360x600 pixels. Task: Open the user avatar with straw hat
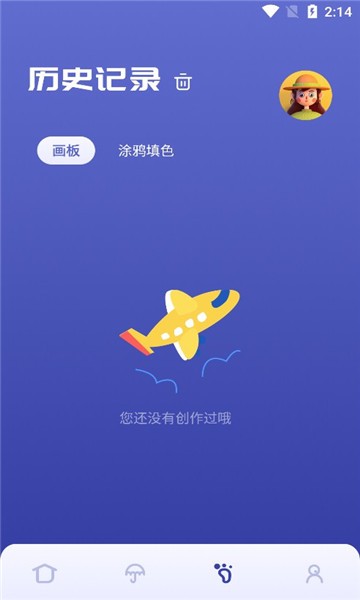[306, 95]
